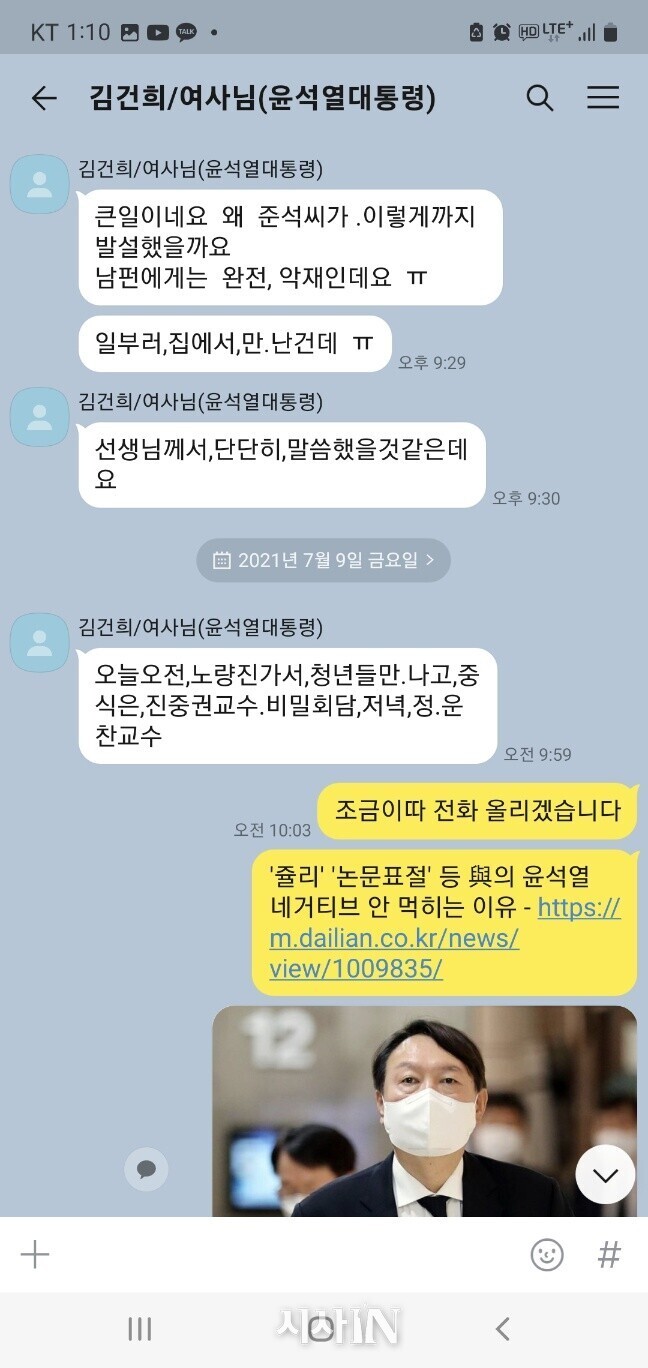Open the chat room hamburger menu
Image resolution: width=648 pixels, height=1368 pixels.
coord(602,98)
